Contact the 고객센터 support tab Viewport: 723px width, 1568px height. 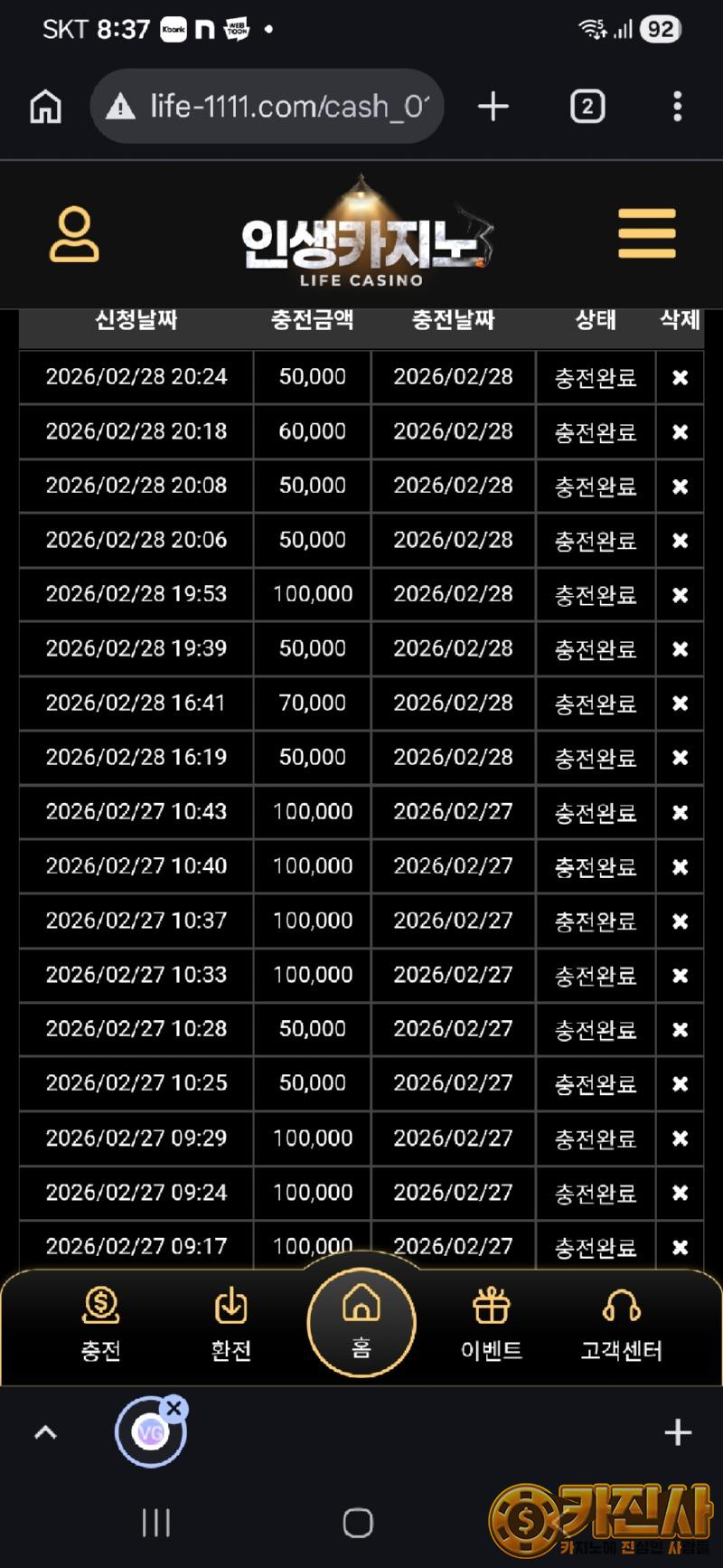[622, 1324]
